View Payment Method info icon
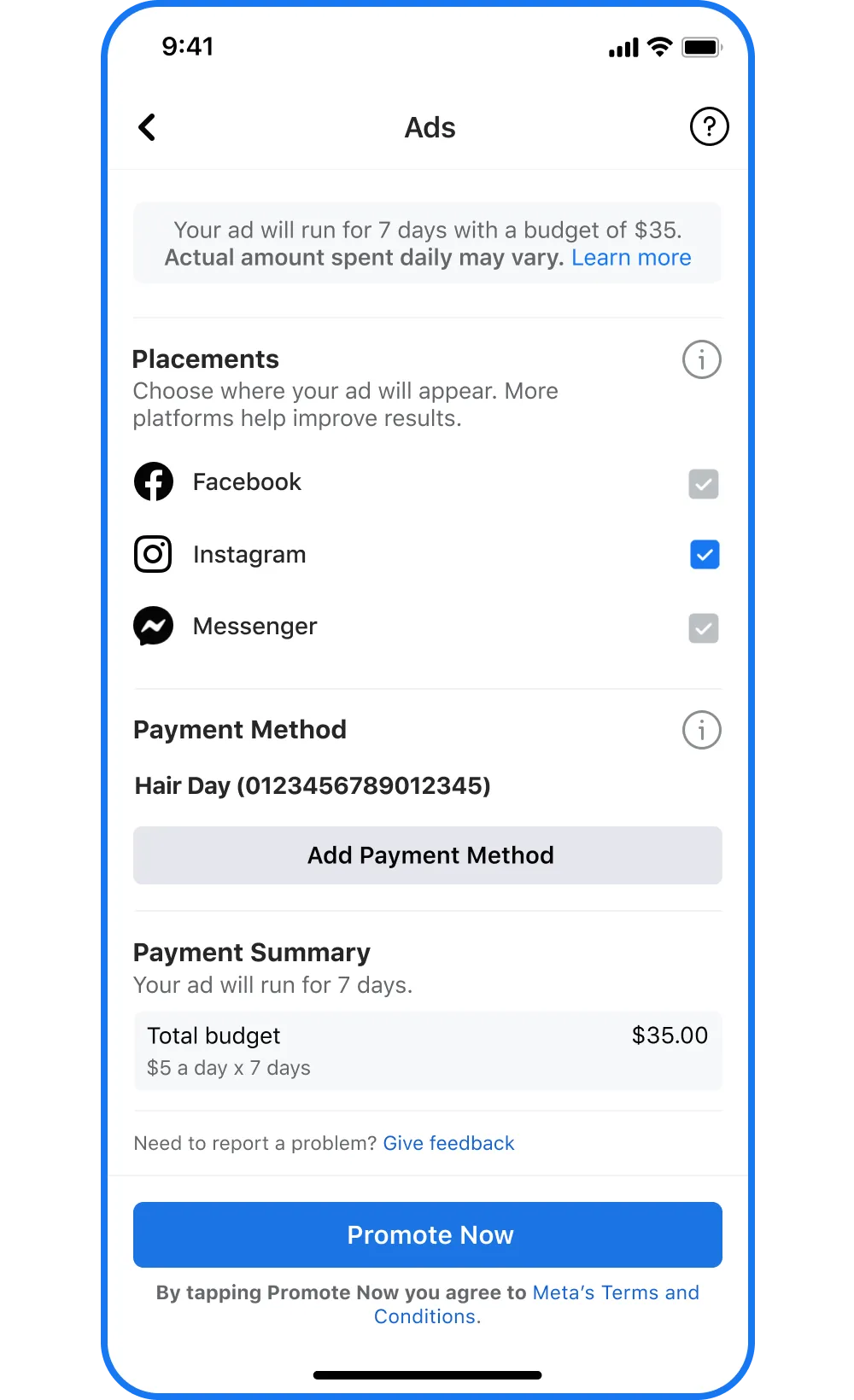 click(x=702, y=730)
